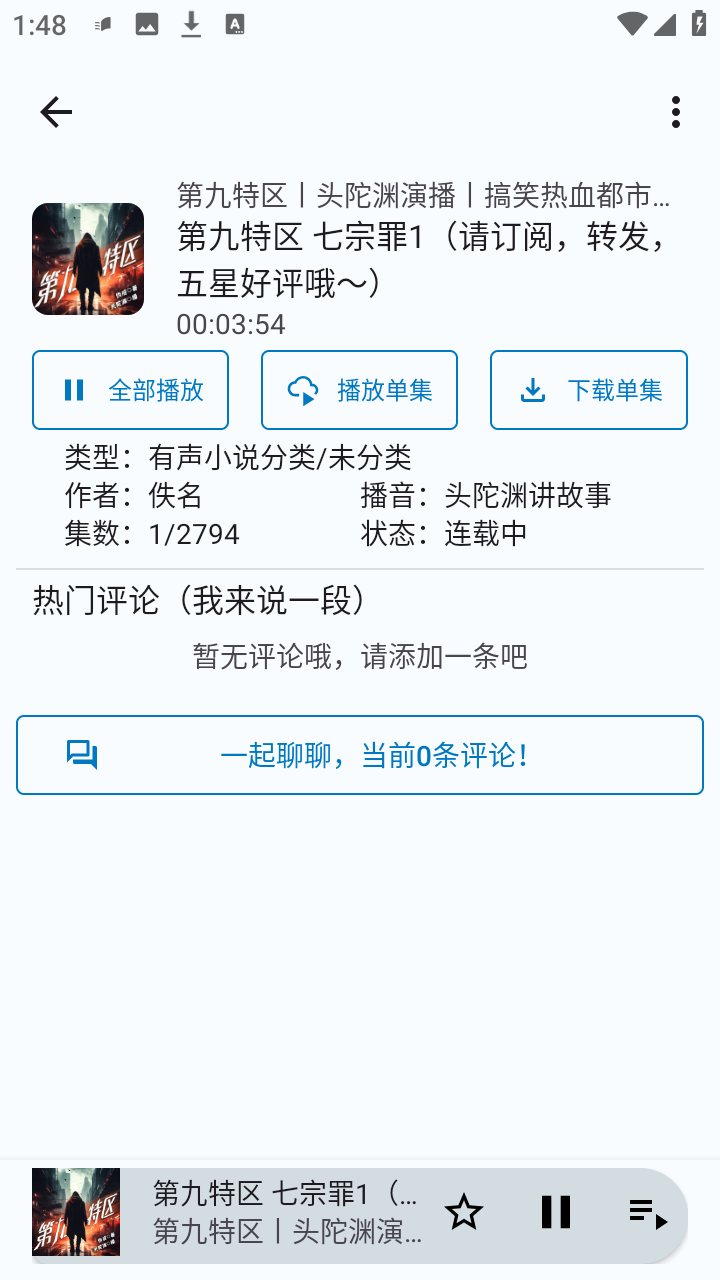Tap the mini player cover art
This screenshot has height=1280, width=720.
click(x=76, y=1211)
